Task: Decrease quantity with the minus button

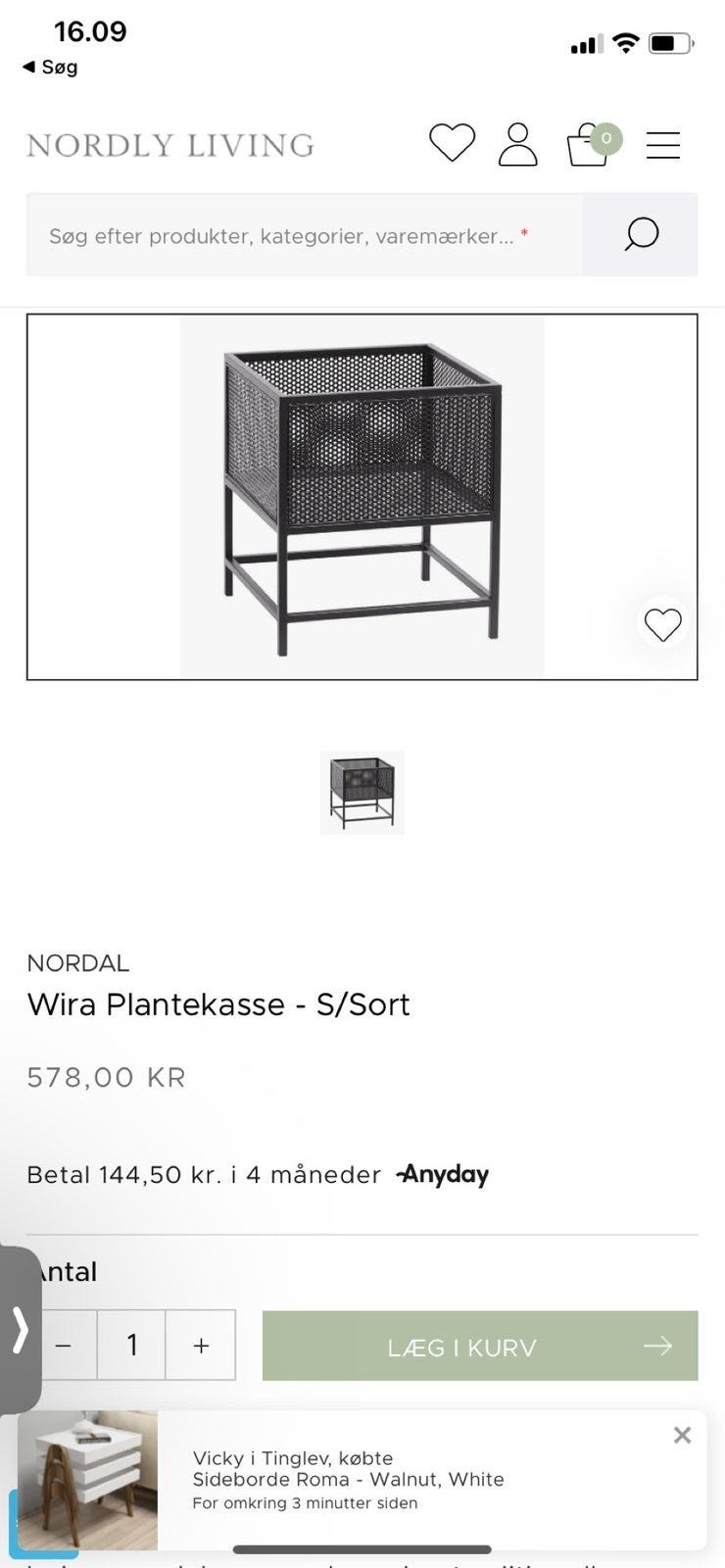Action: click(65, 1346)
